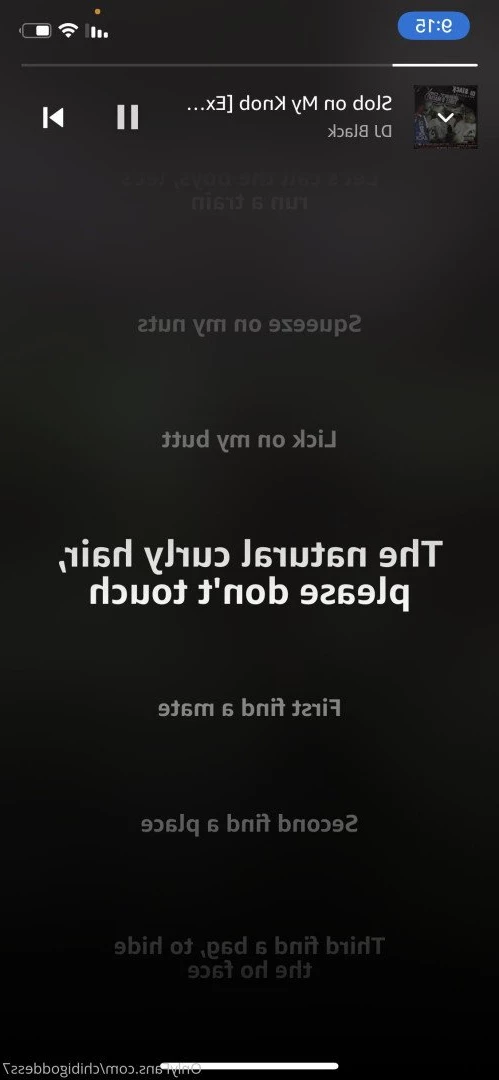Viewport: 499px width, 1080px height.
Task: Jump to the lyric 'Second find a place'
Action: click(249, 824)
